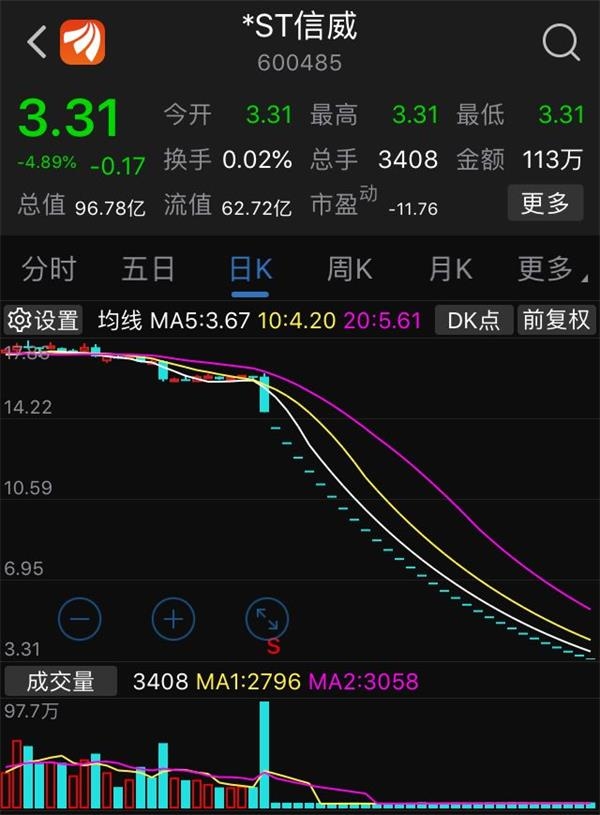Switch to the 分时 chart tab
Viewport: 600px width, 815px height.
point(49,269)
